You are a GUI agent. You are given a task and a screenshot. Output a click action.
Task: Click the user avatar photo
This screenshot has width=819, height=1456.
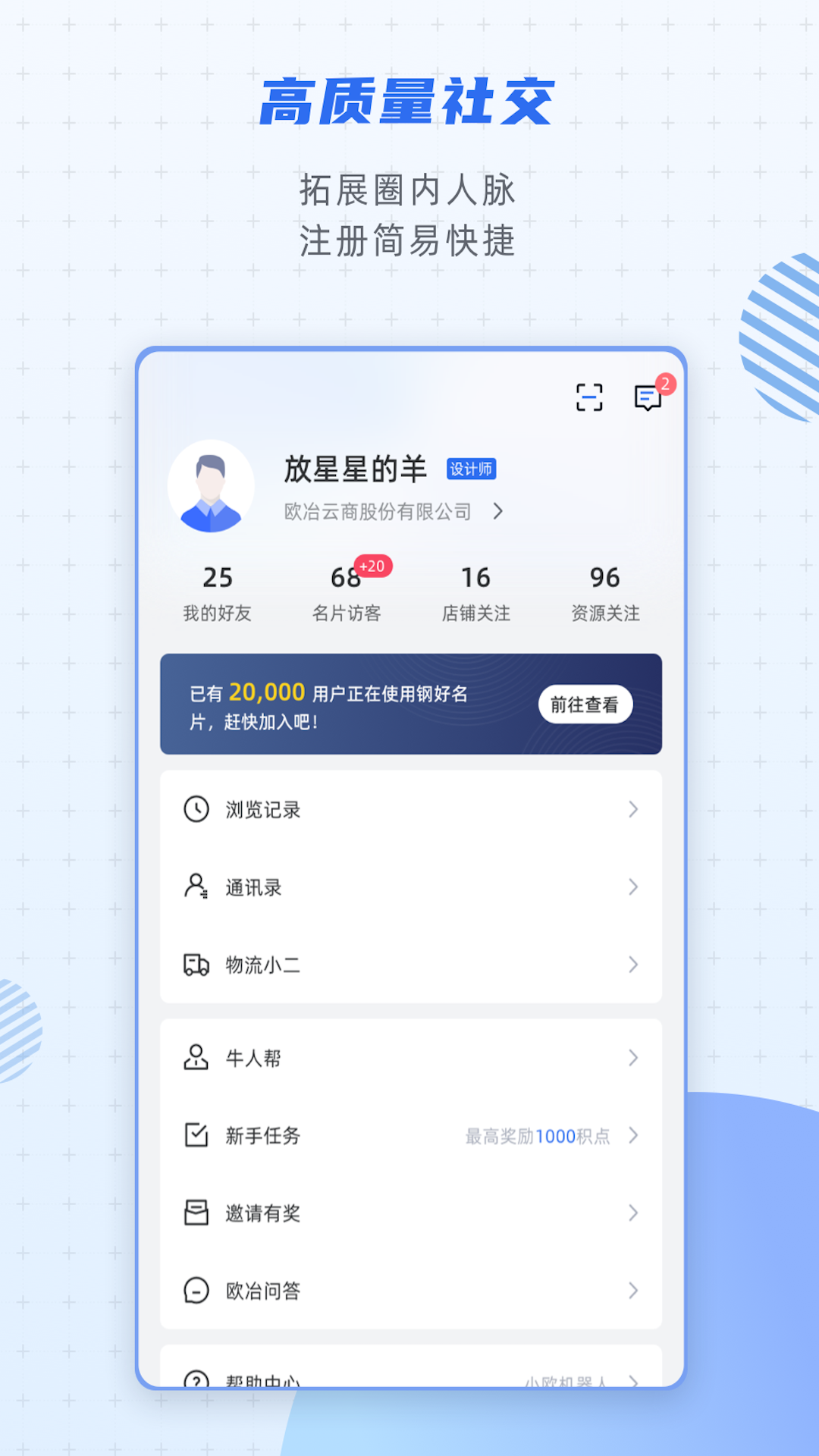212,488
